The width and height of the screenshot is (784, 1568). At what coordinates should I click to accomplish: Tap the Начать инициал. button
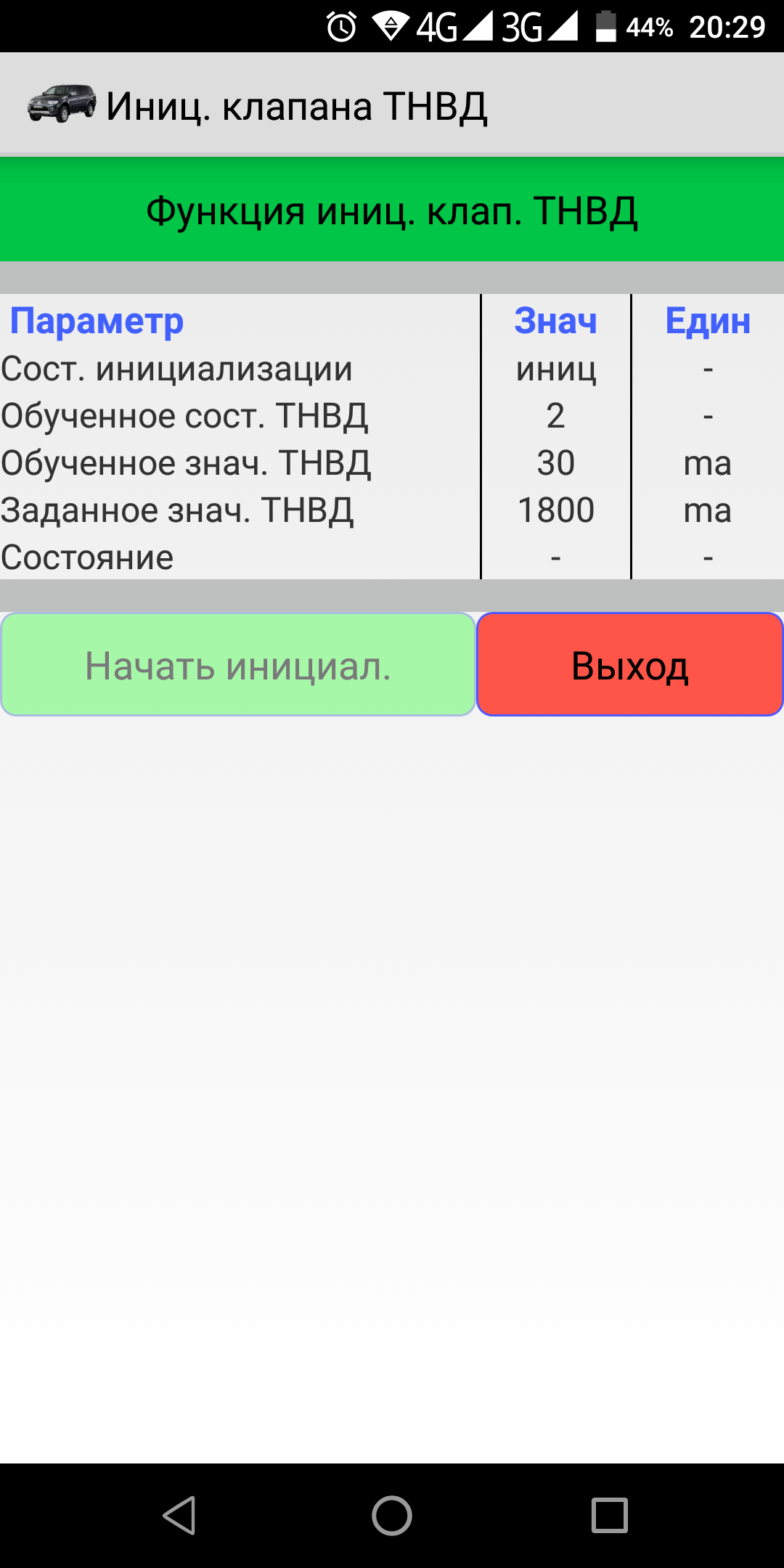click(x=238, y=665)
